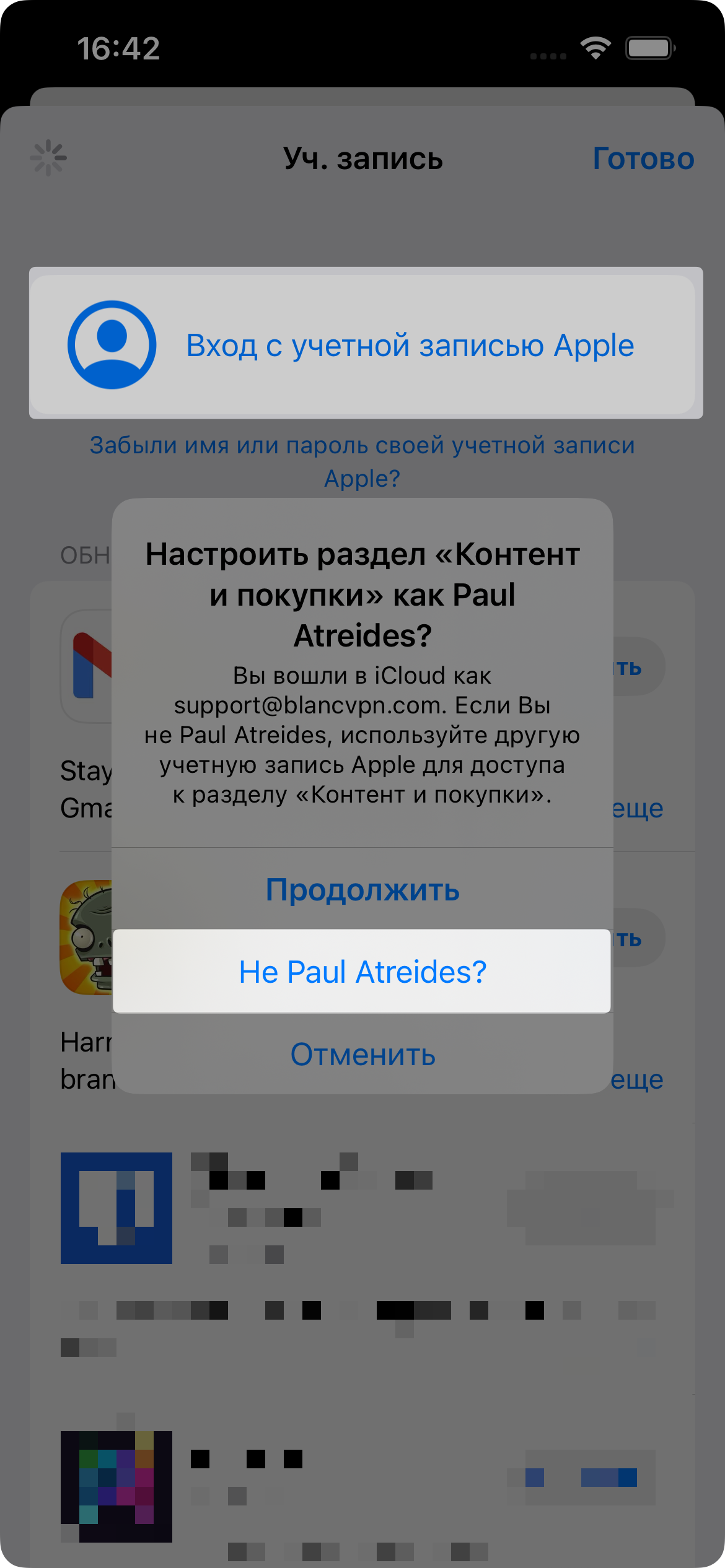Image resolution: width=725 pixels, height=1568 pixels.
Task: Dismiss the dialog with Отменить
Action: coord(362,1054)
